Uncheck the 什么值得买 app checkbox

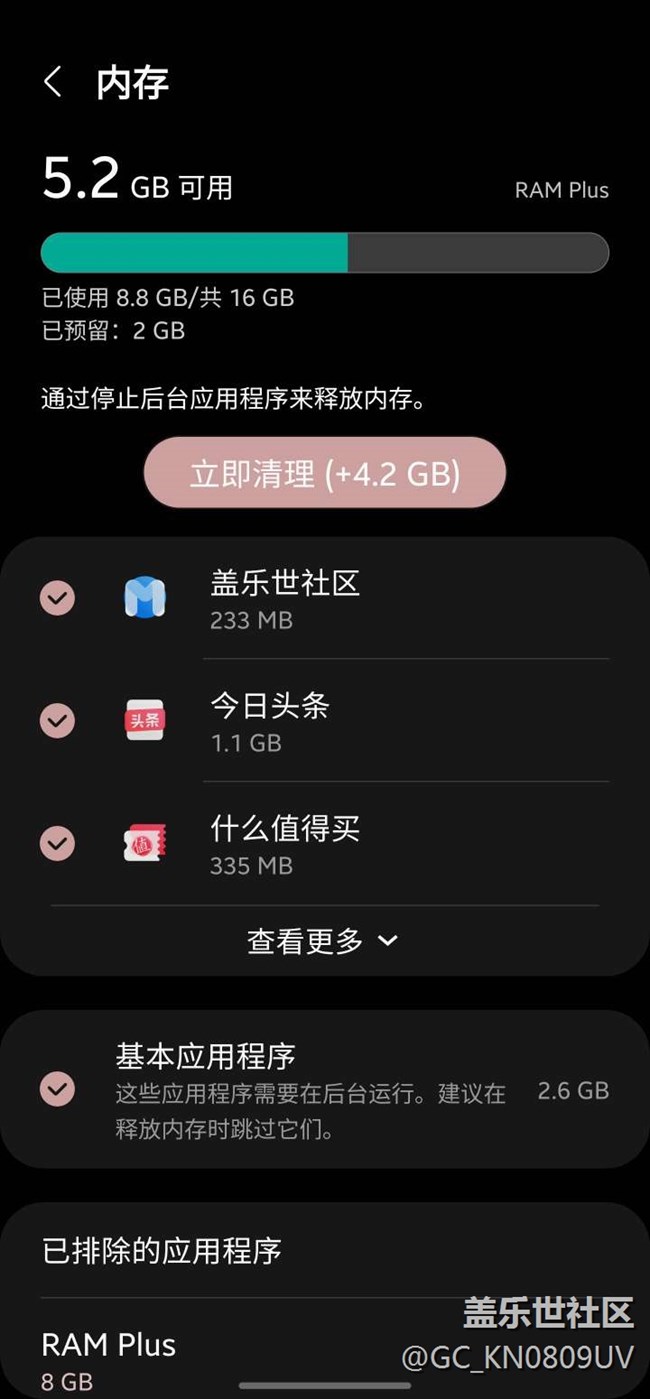[x=57, y=843]
